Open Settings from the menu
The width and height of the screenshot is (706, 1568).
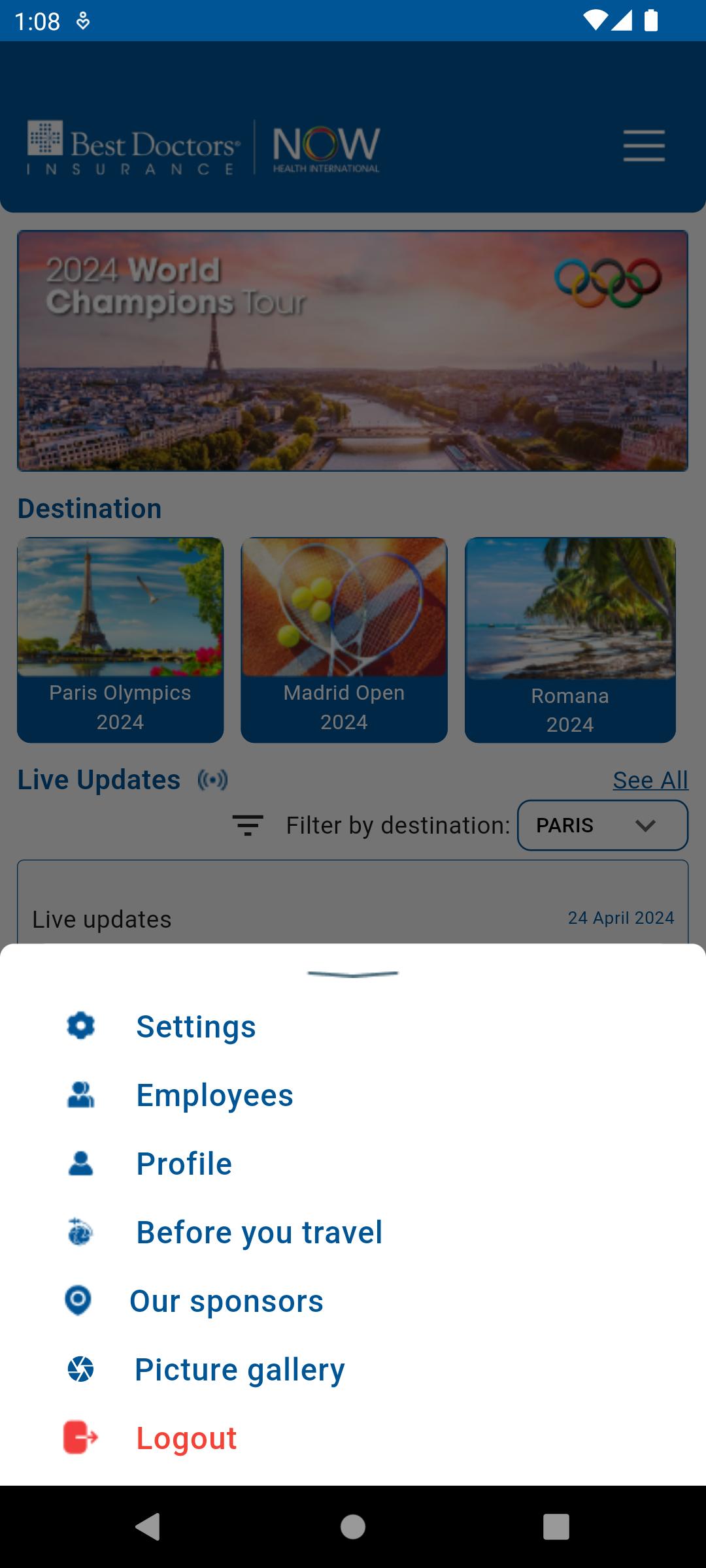pos(195,1026)
